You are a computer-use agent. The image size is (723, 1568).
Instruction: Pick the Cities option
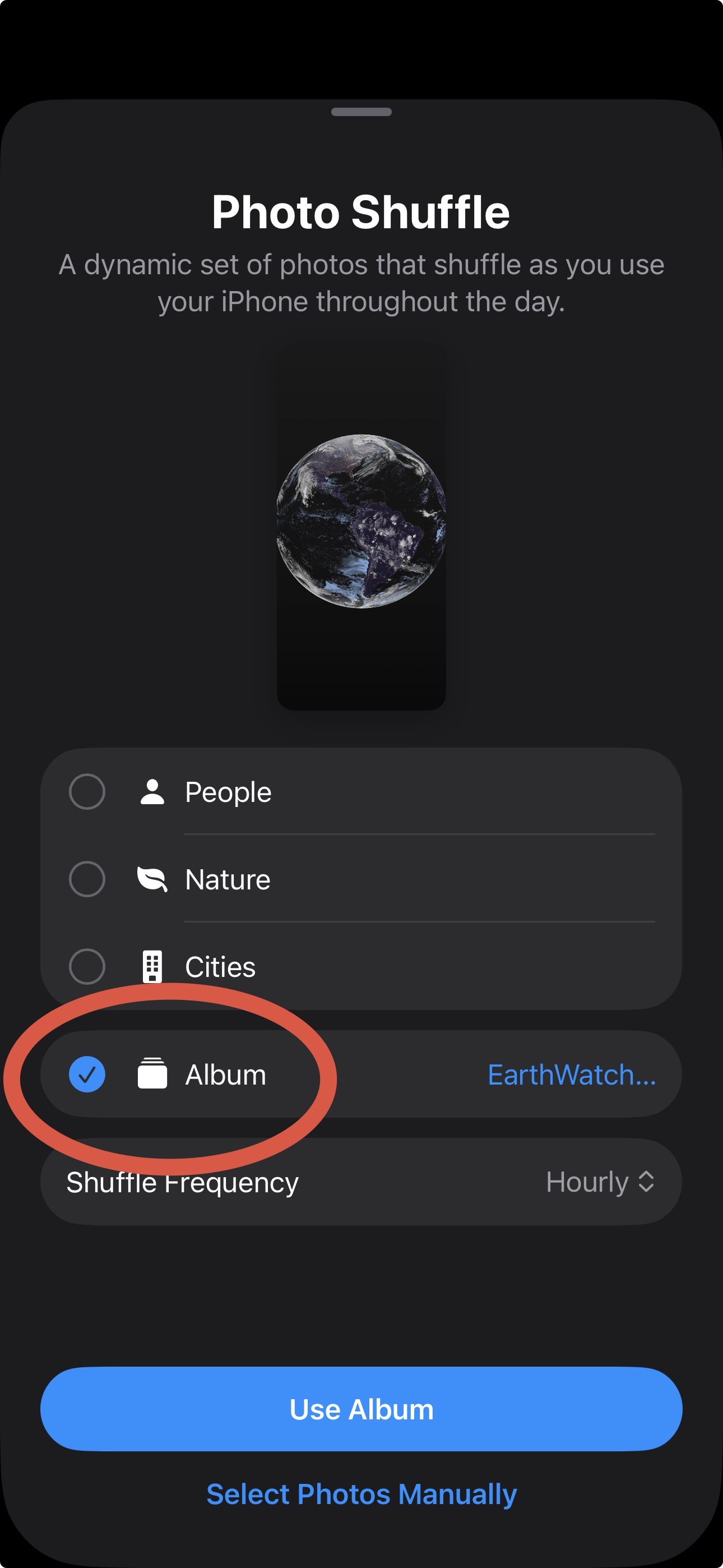point(87,966)
